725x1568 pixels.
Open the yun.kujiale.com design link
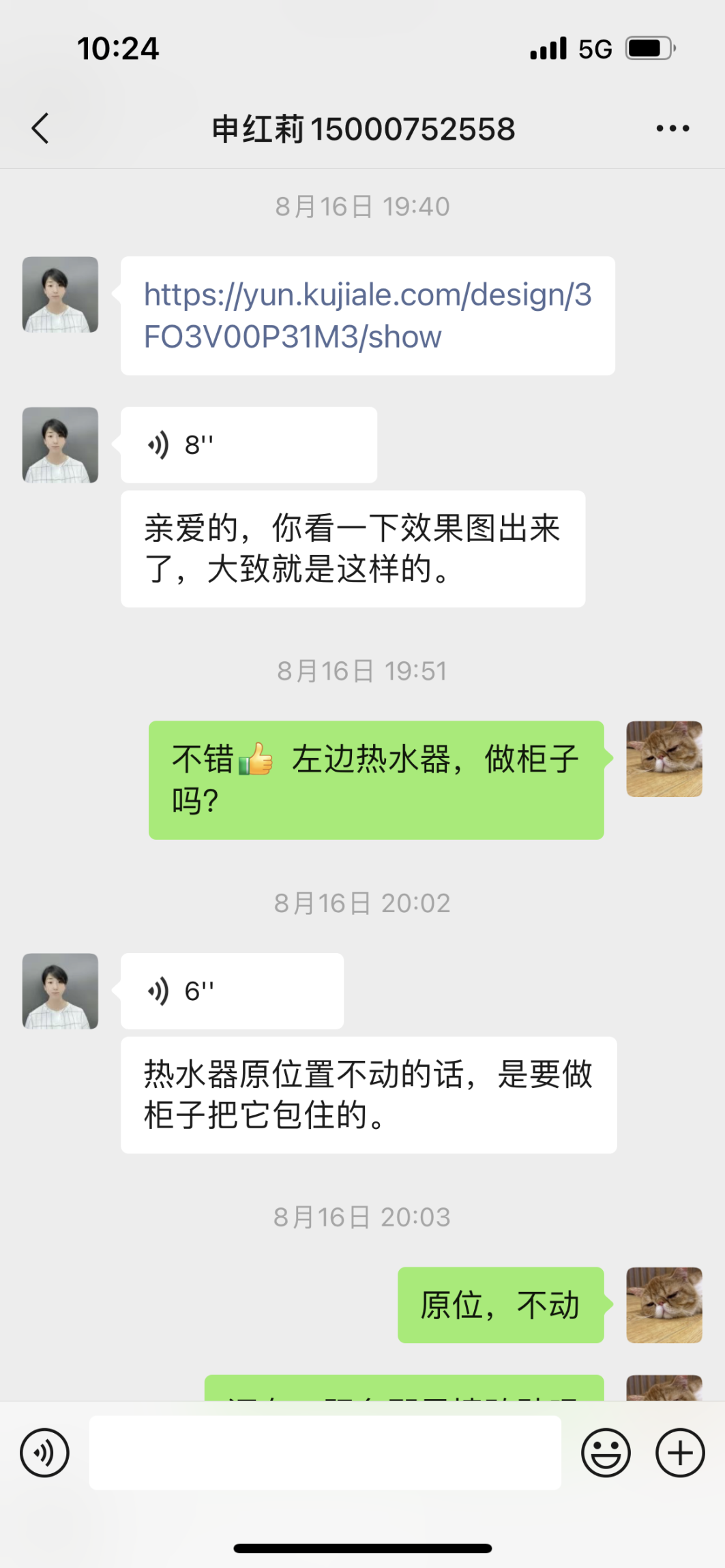pyautogui.click(x=367, y=316)
